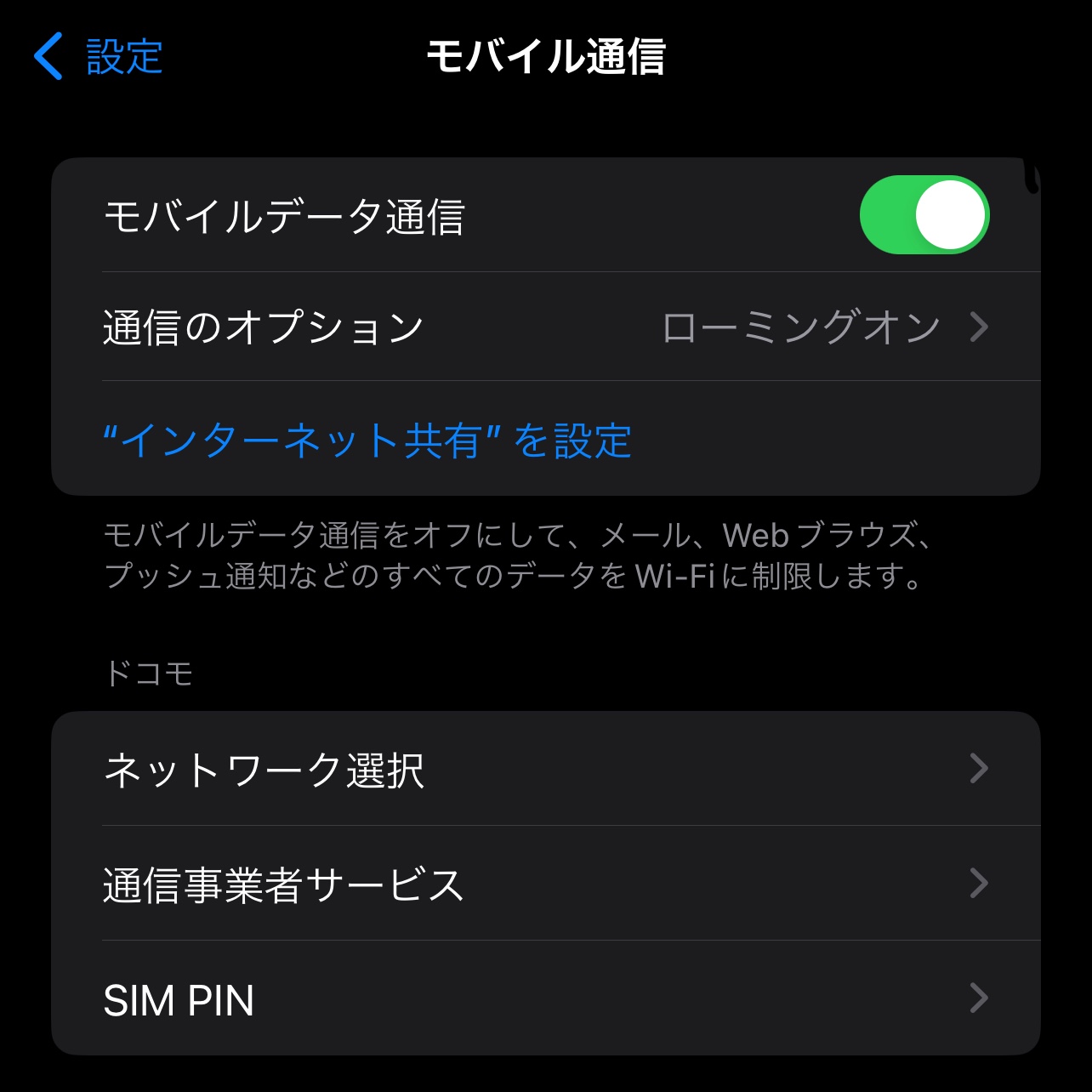Viewport: 1092px width, 1092px height.
Task: Open 通信事業者サービス
Action: (544, 884)
